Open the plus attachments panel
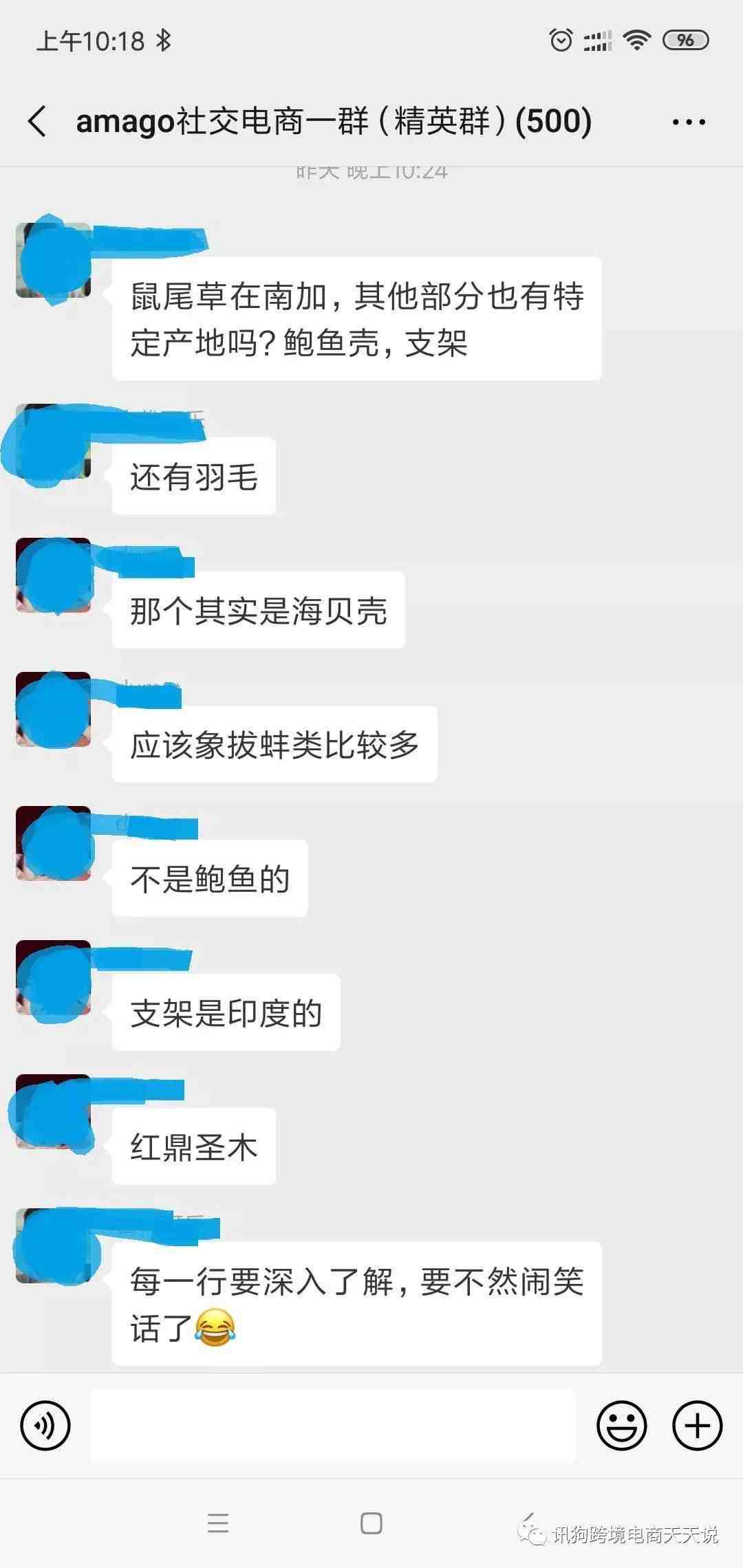The height and width of the screenshot is (1568, 743). coord(697,1426)
